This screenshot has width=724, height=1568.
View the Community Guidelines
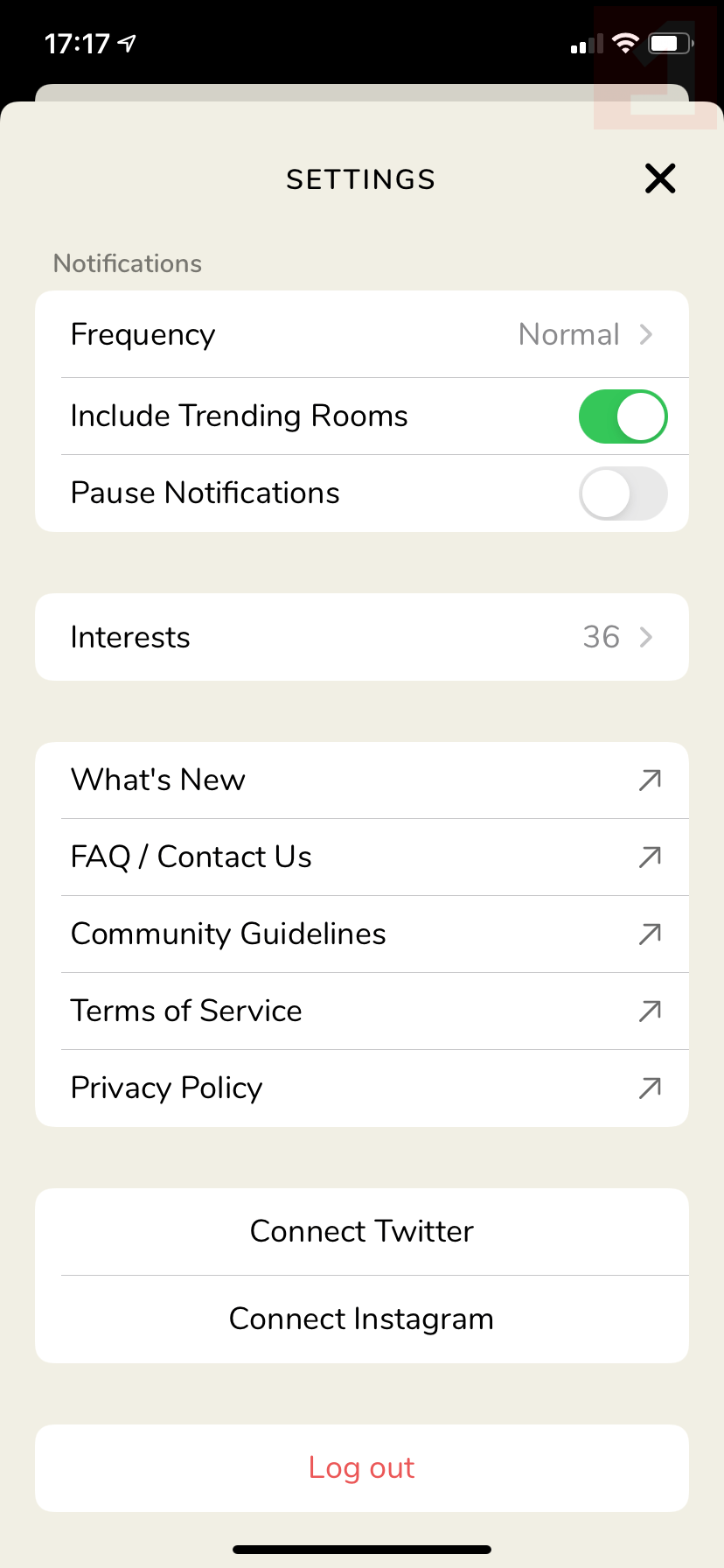pos(362,934)
